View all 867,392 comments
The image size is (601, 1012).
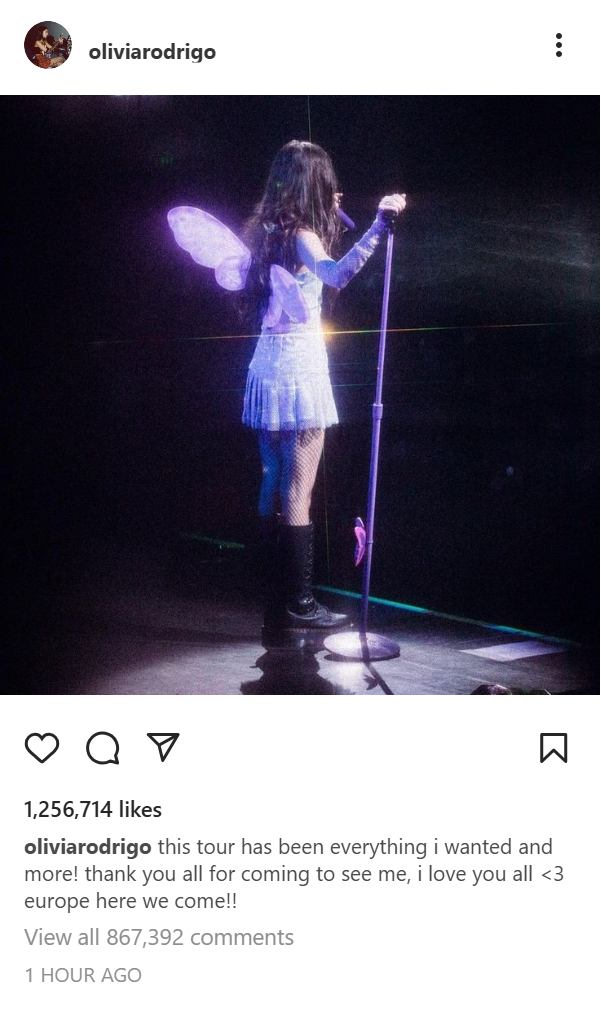159,937
